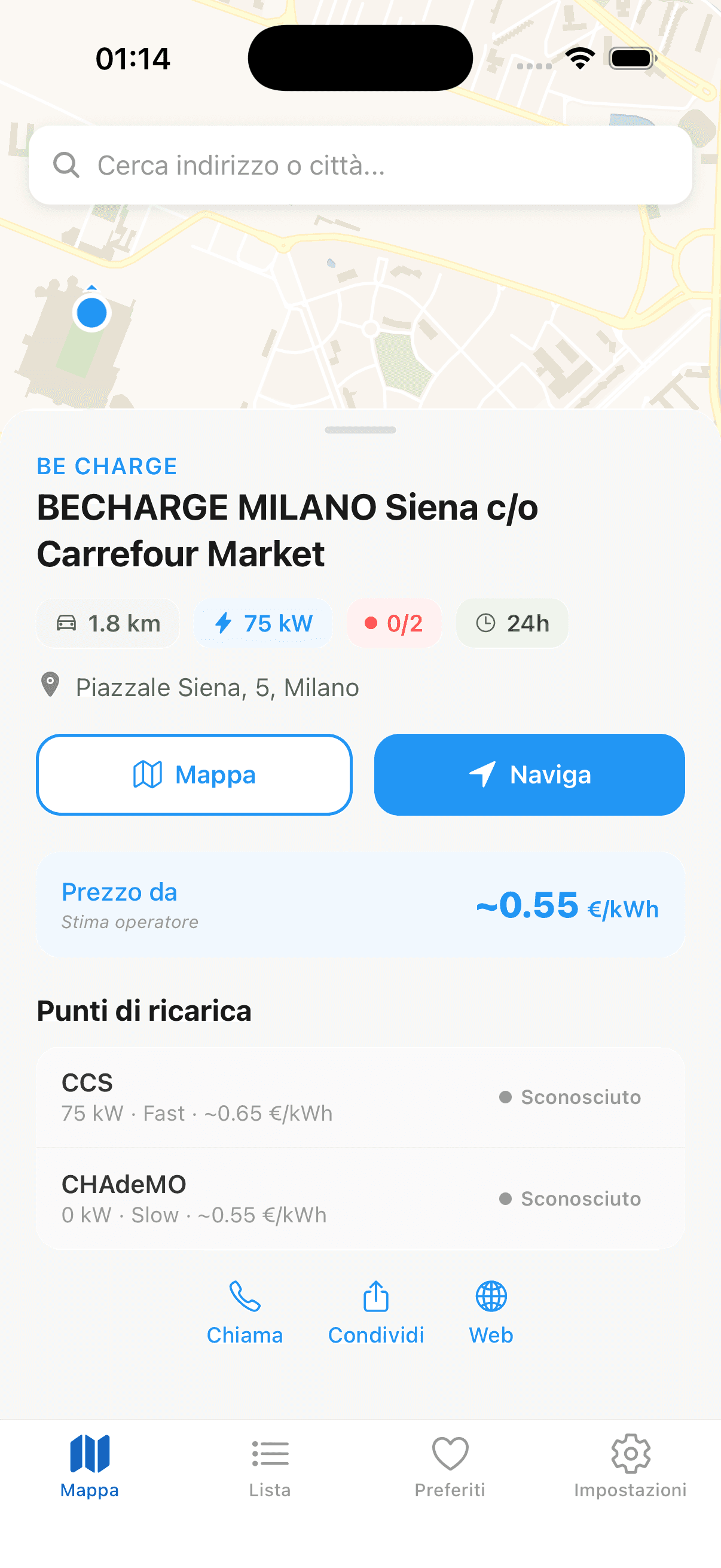Image resolution: width=721 pixels, height=1568 pixels.
Task: Tap the 75 kW power badge
Action: 263,623
